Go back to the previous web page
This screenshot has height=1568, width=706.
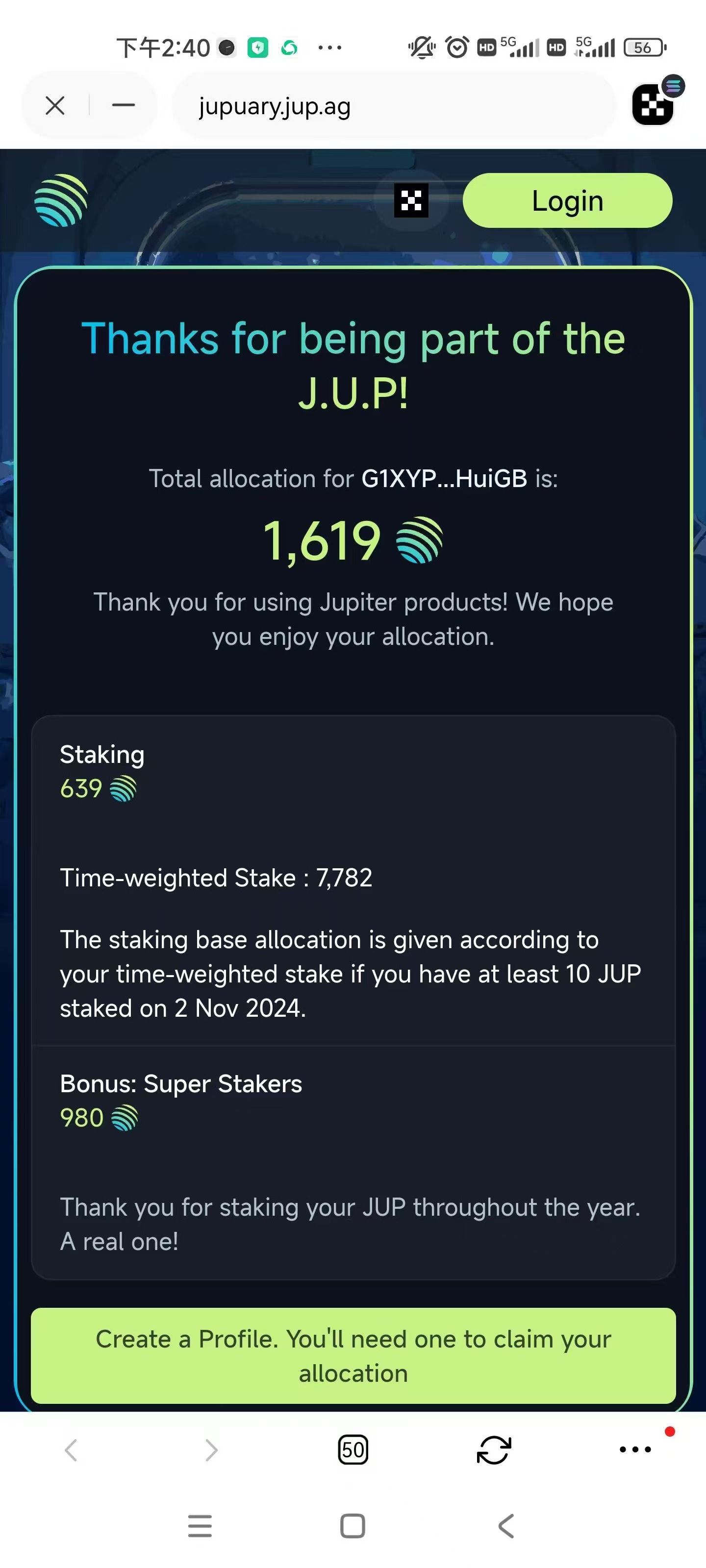[71, 1450]
